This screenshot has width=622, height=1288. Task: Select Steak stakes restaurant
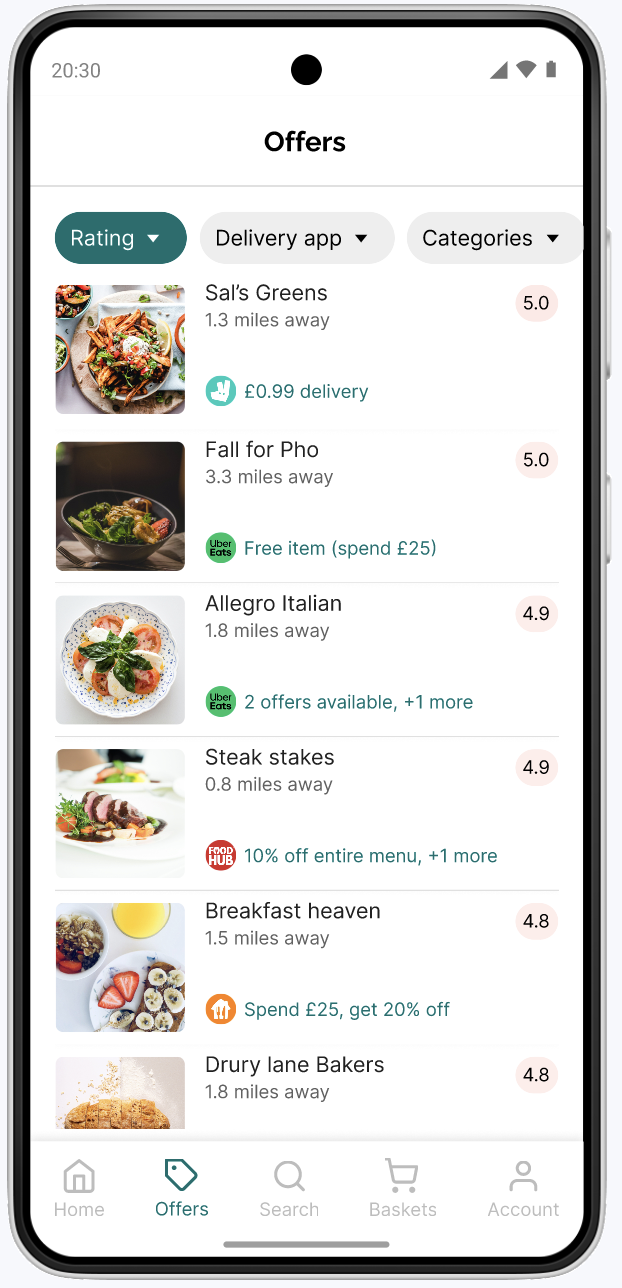click(x=305, y=813)
